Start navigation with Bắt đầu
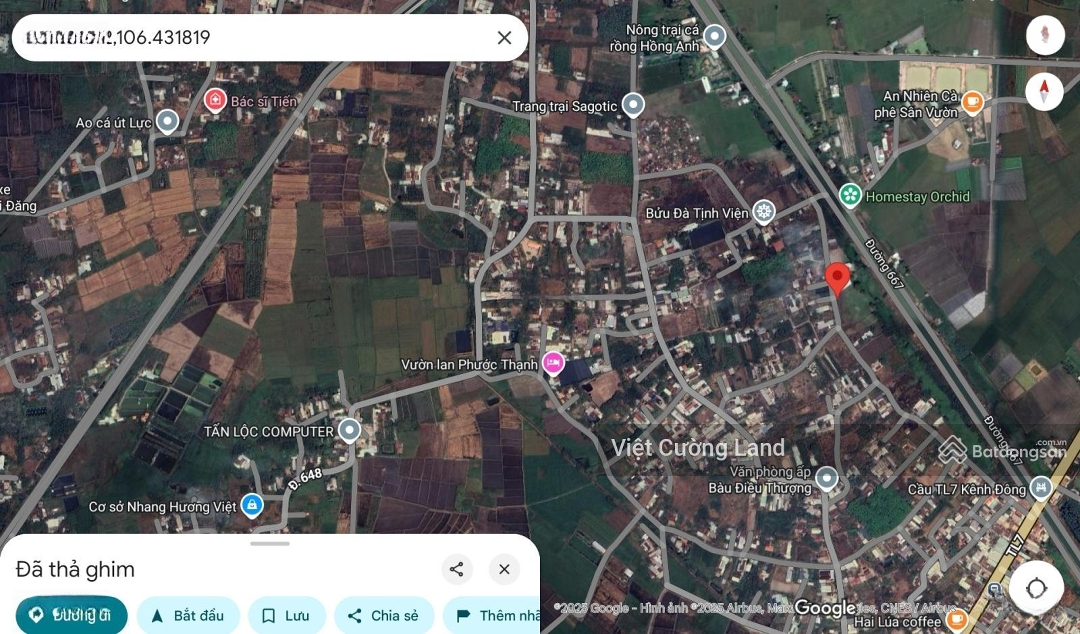 coord(188,615)
